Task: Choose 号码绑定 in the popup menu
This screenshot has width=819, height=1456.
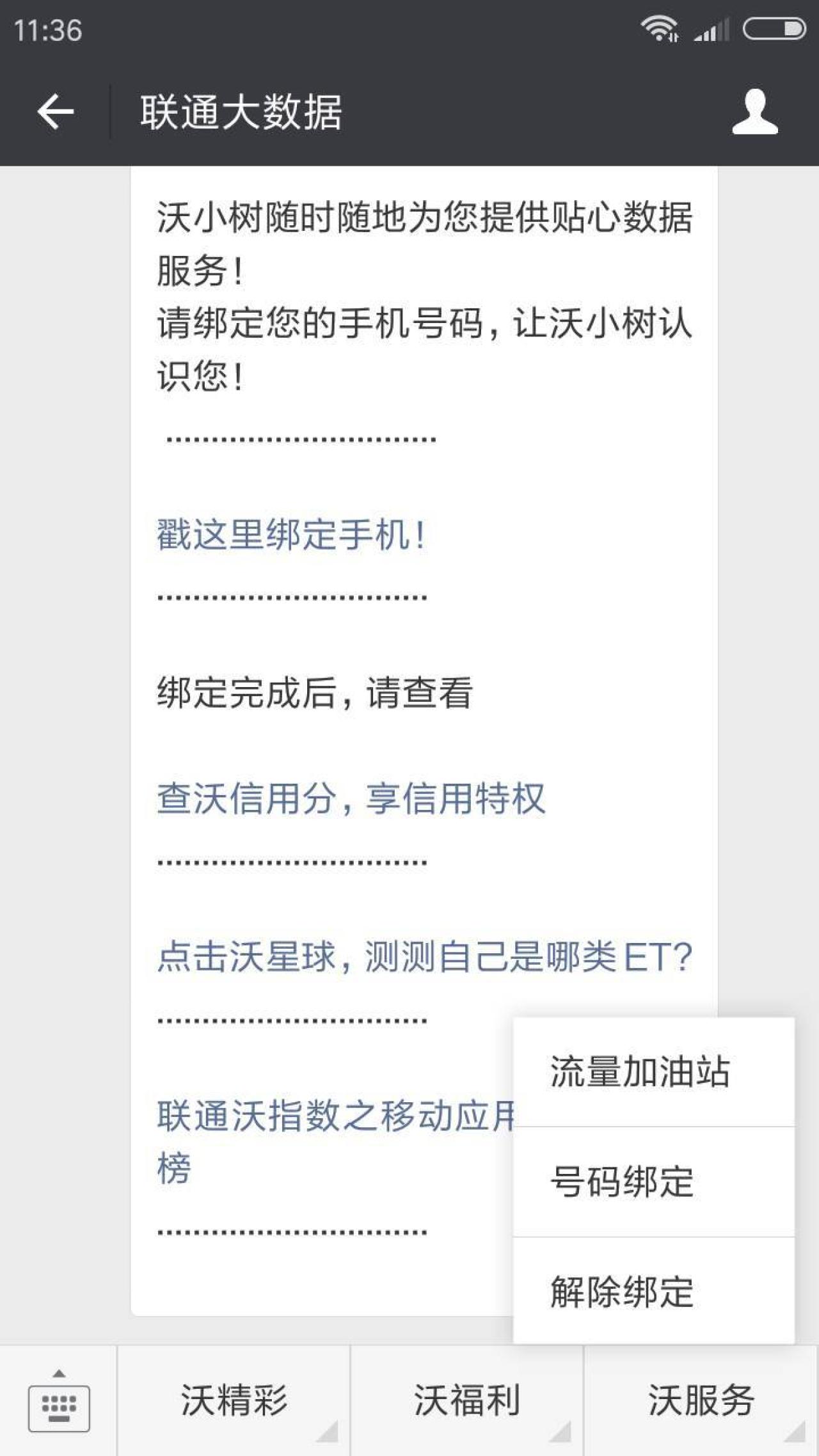Action: tap(622, 1182)
